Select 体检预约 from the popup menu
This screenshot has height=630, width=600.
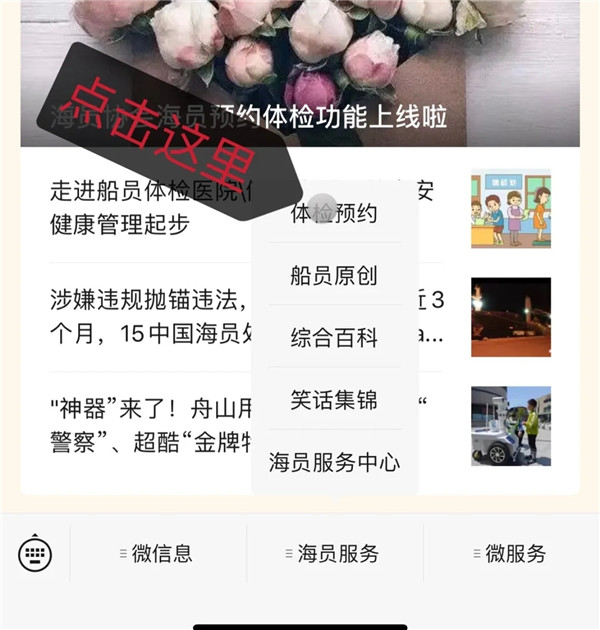[x=334, y=213]
